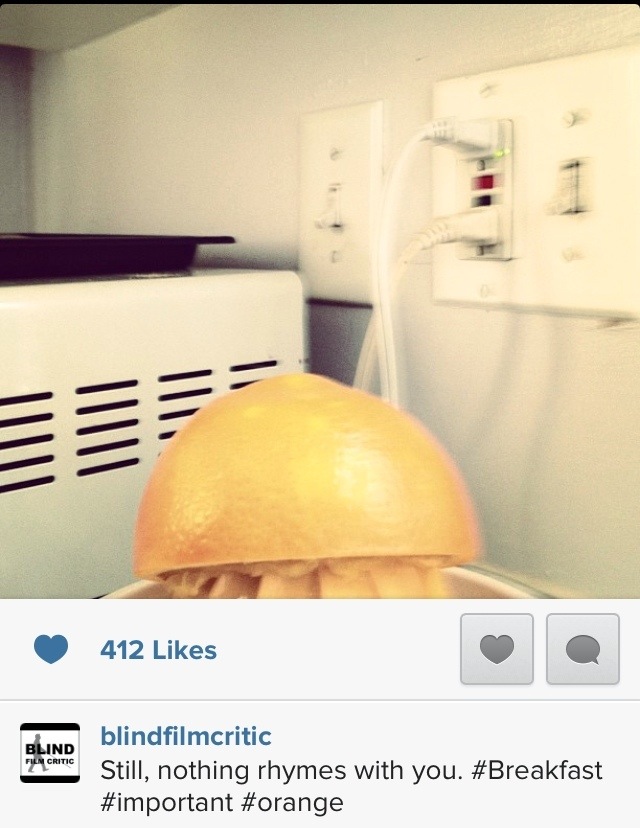View the 412 Likes list
The image size is (640, 828).
click(x=158, y=650)
